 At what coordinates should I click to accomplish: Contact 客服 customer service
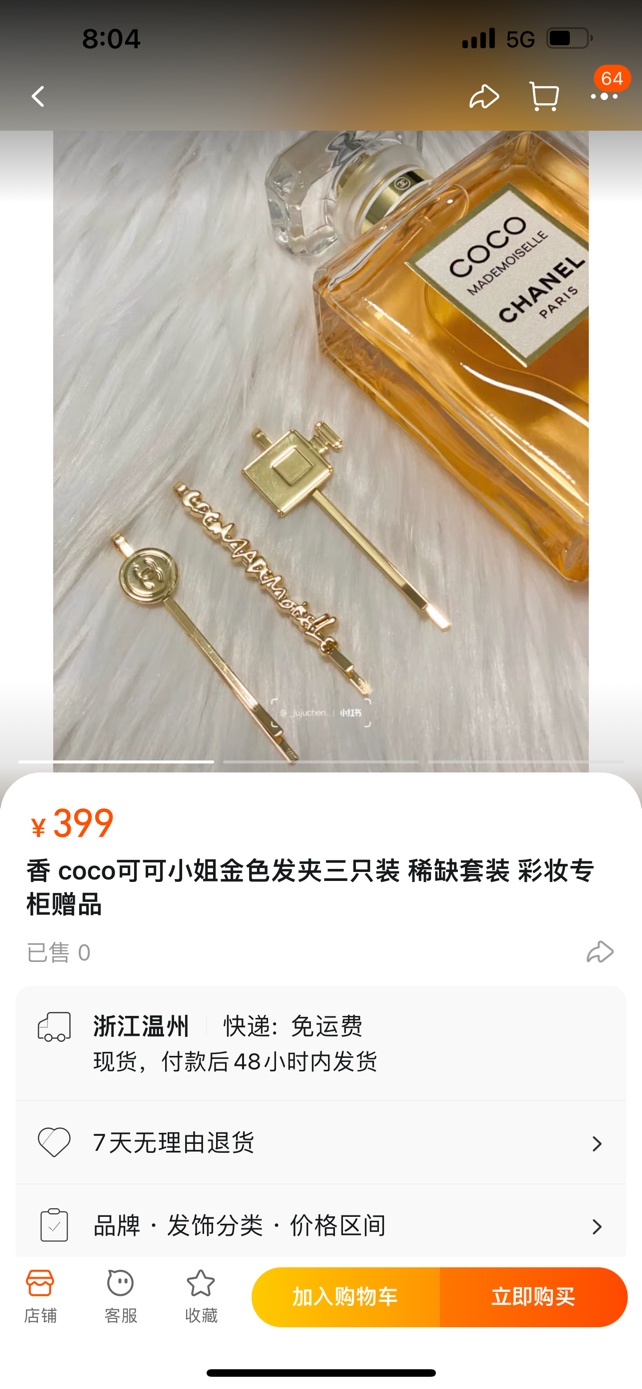[120, 1296]
